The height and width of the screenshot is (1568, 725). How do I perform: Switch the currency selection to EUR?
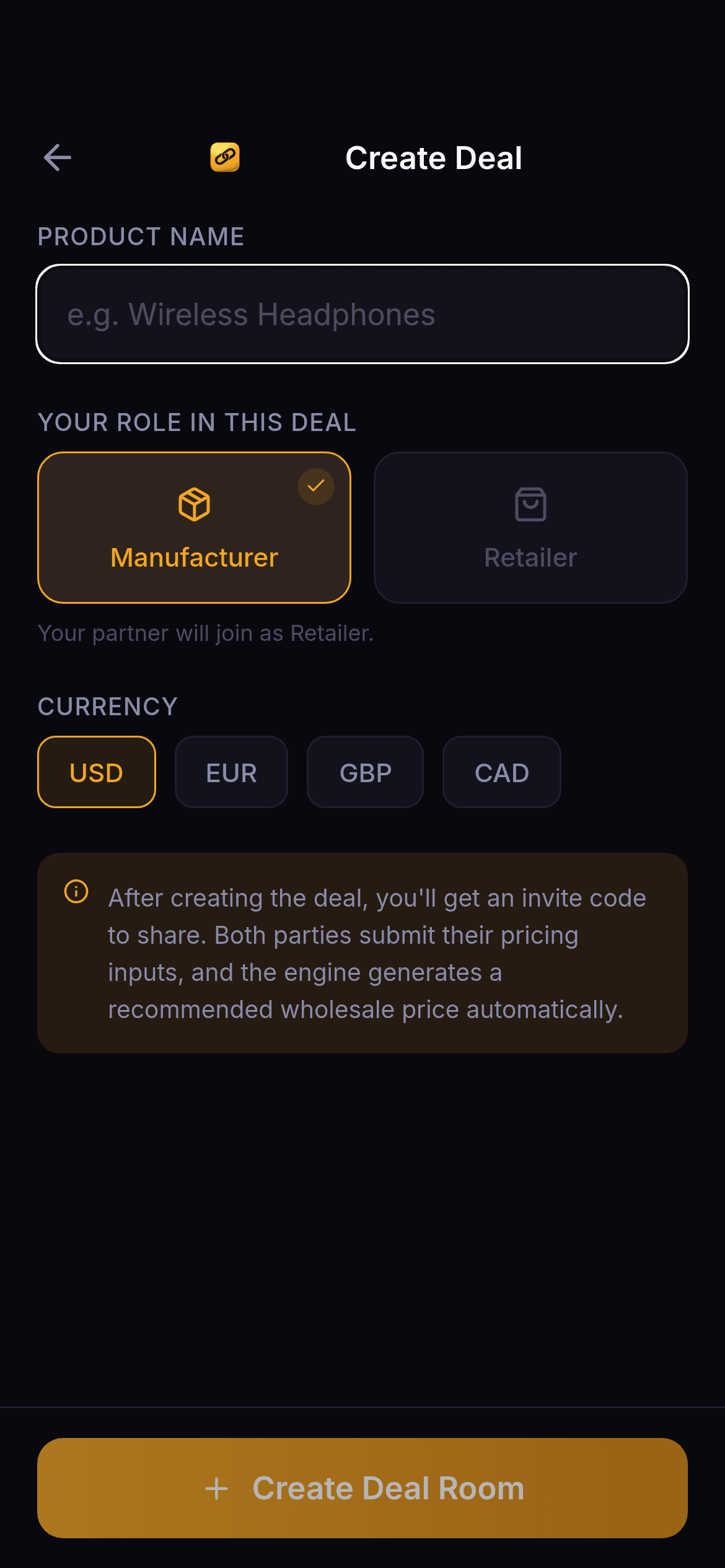pos(231,772)
